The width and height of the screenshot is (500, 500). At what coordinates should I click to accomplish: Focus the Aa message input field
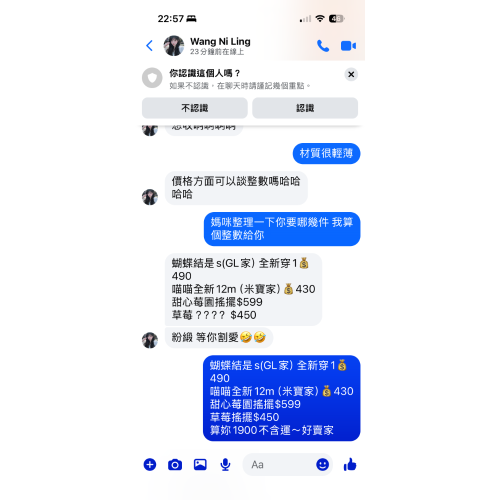(x=280, y=464)
